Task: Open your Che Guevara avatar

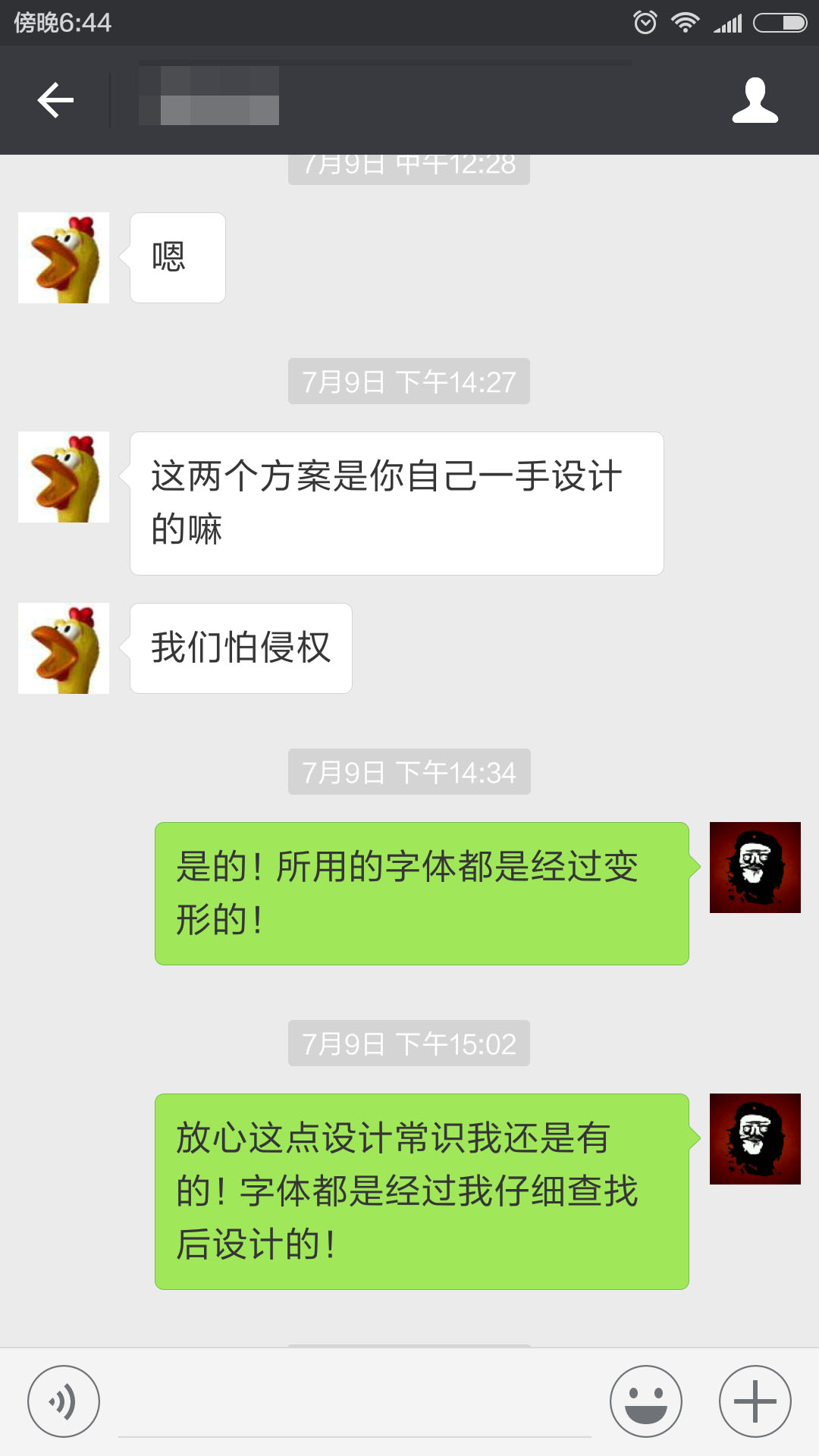Action: 755,868
